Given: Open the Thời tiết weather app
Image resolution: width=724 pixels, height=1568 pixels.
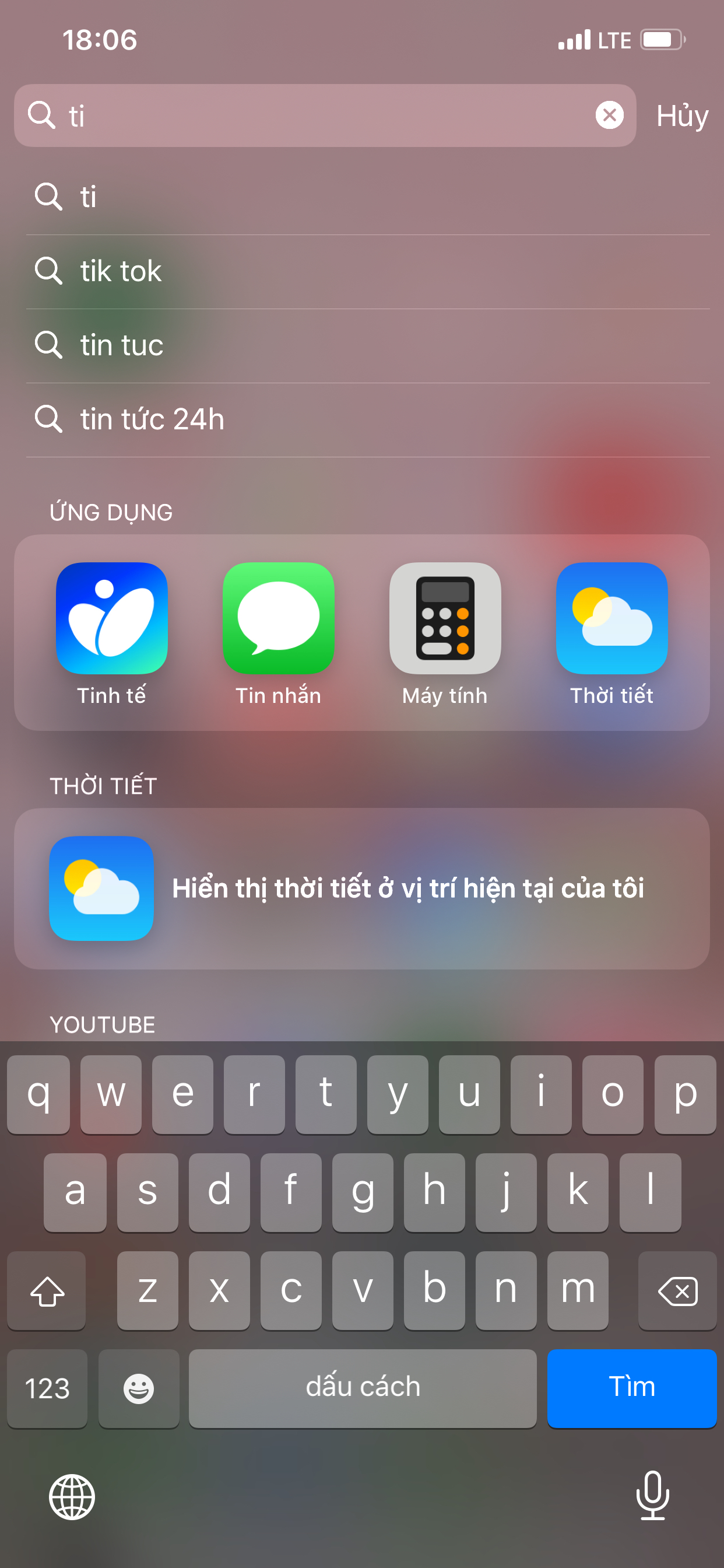Looking at the screenshot, I should (x=611, y=618).
